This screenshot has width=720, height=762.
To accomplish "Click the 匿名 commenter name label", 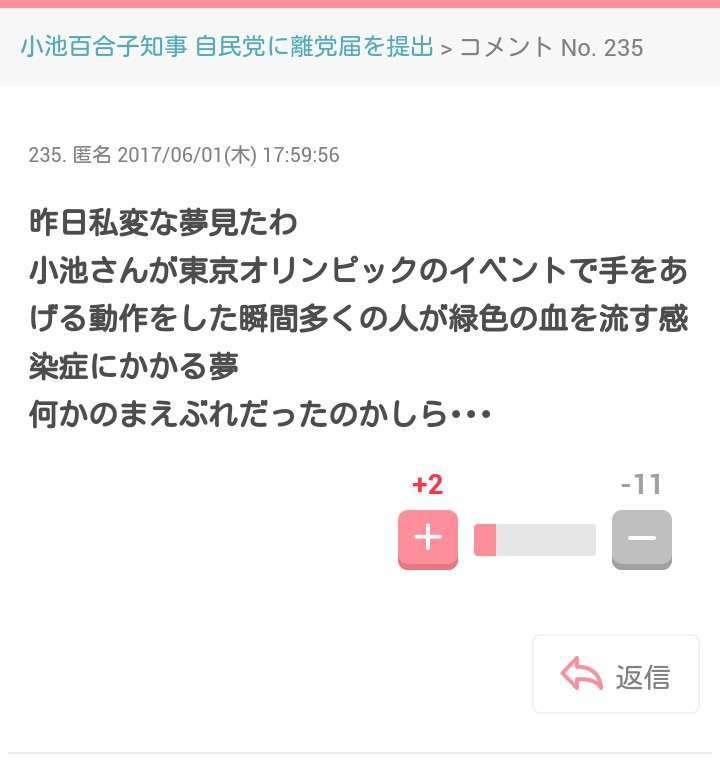I will pyautogui.click(x=92, y=155).
